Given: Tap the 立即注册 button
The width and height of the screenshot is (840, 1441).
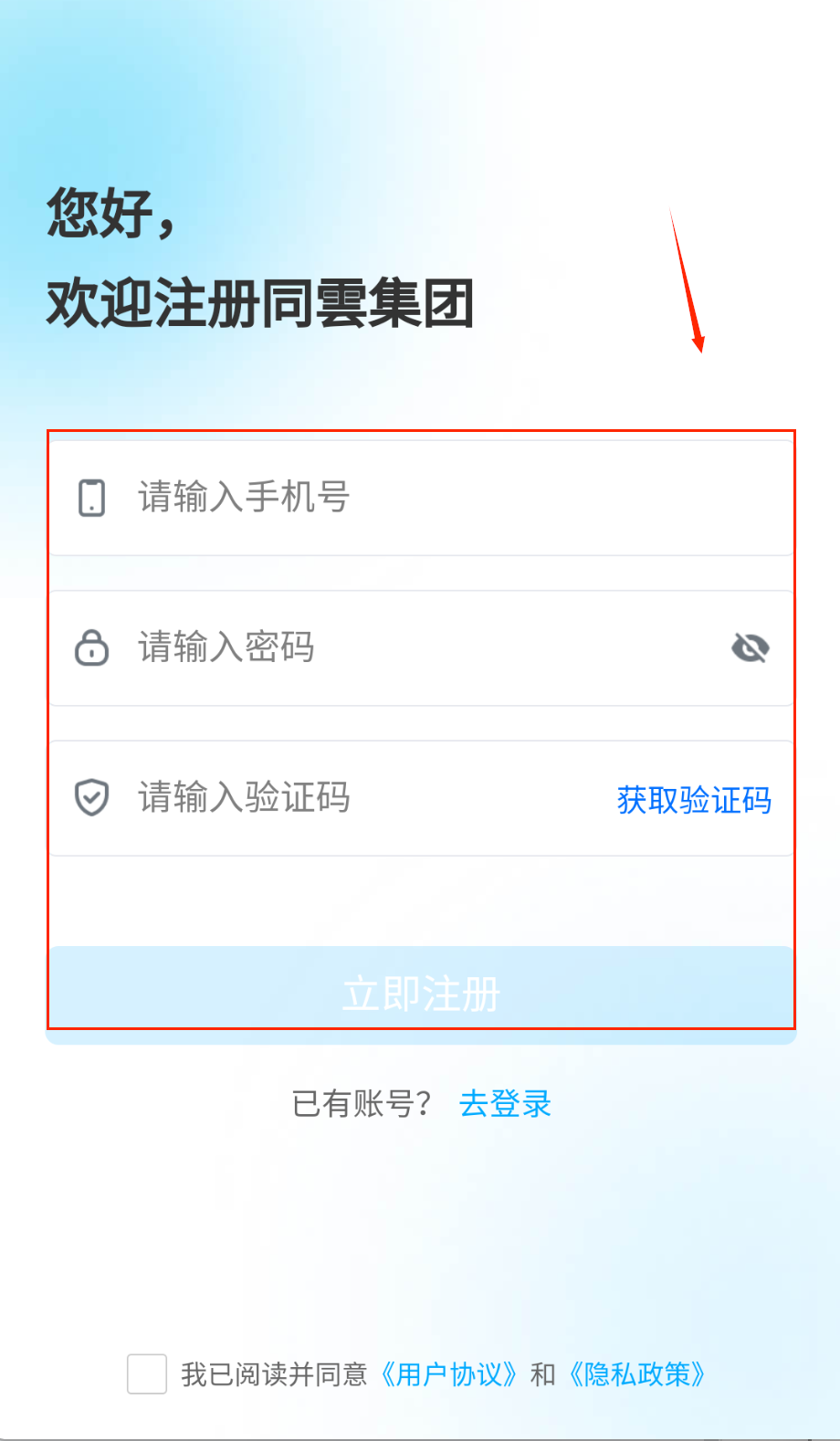Looking at the screenshot, I should pos(421,994).
